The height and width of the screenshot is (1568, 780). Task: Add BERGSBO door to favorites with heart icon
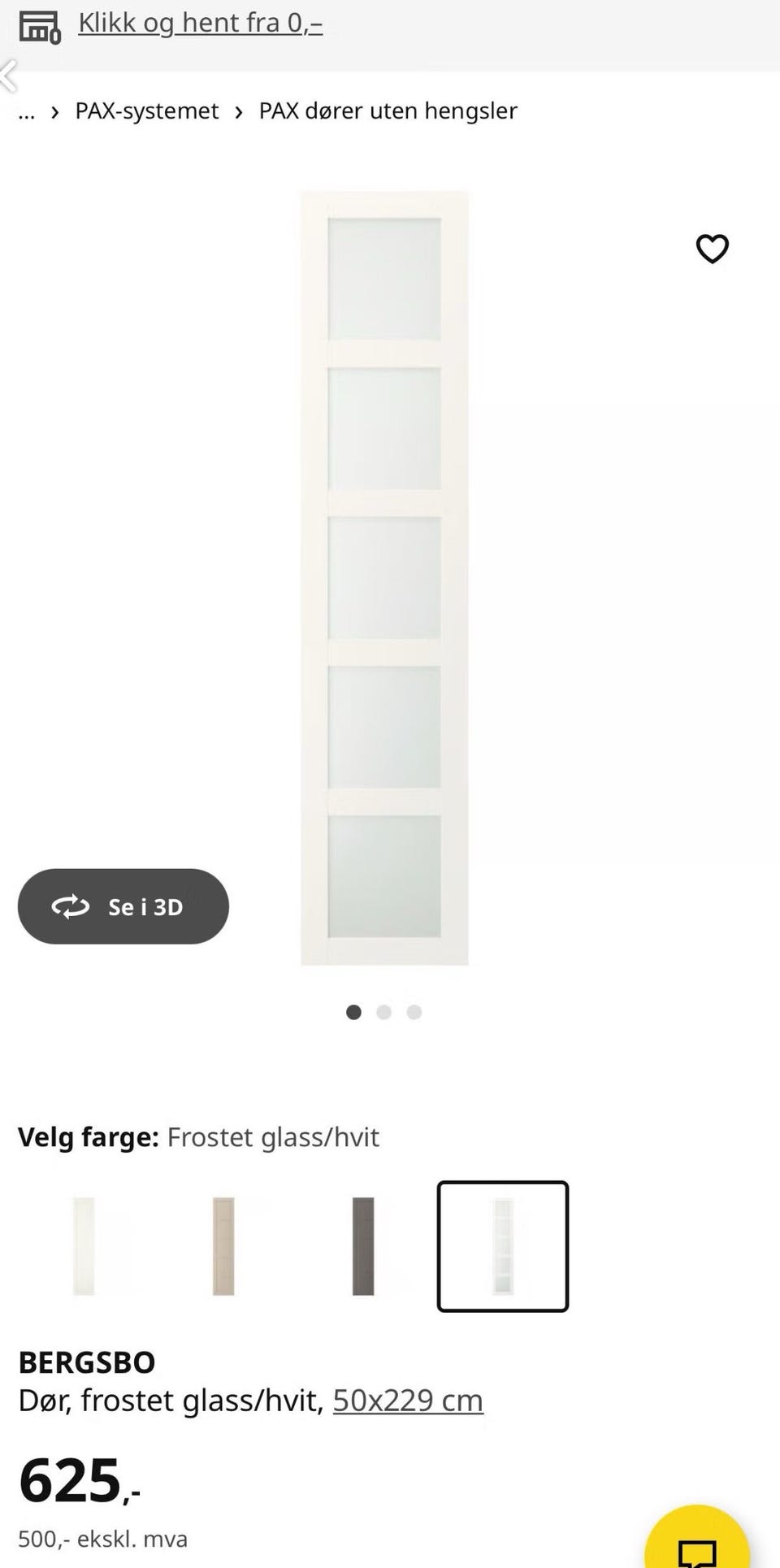pos(712,250)
